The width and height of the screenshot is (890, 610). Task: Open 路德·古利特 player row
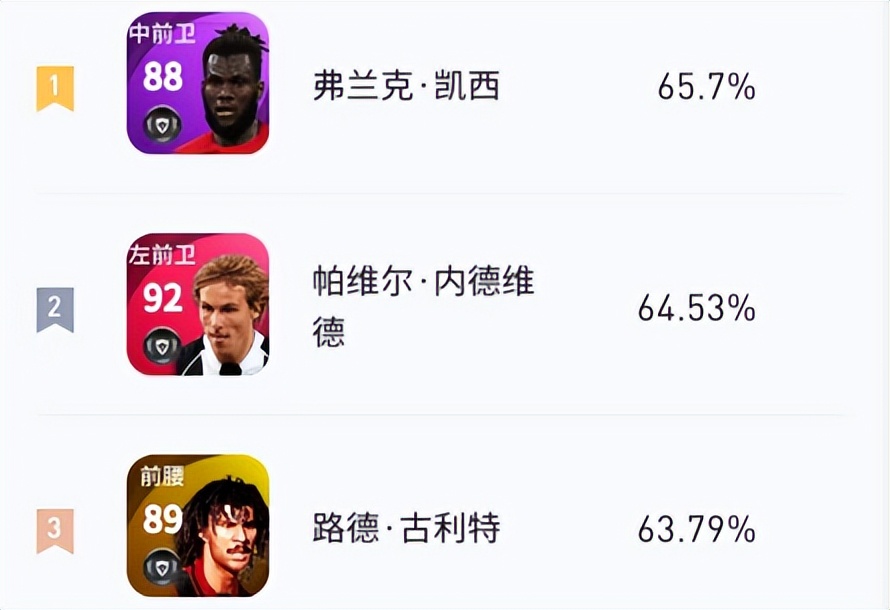point(406,527)
